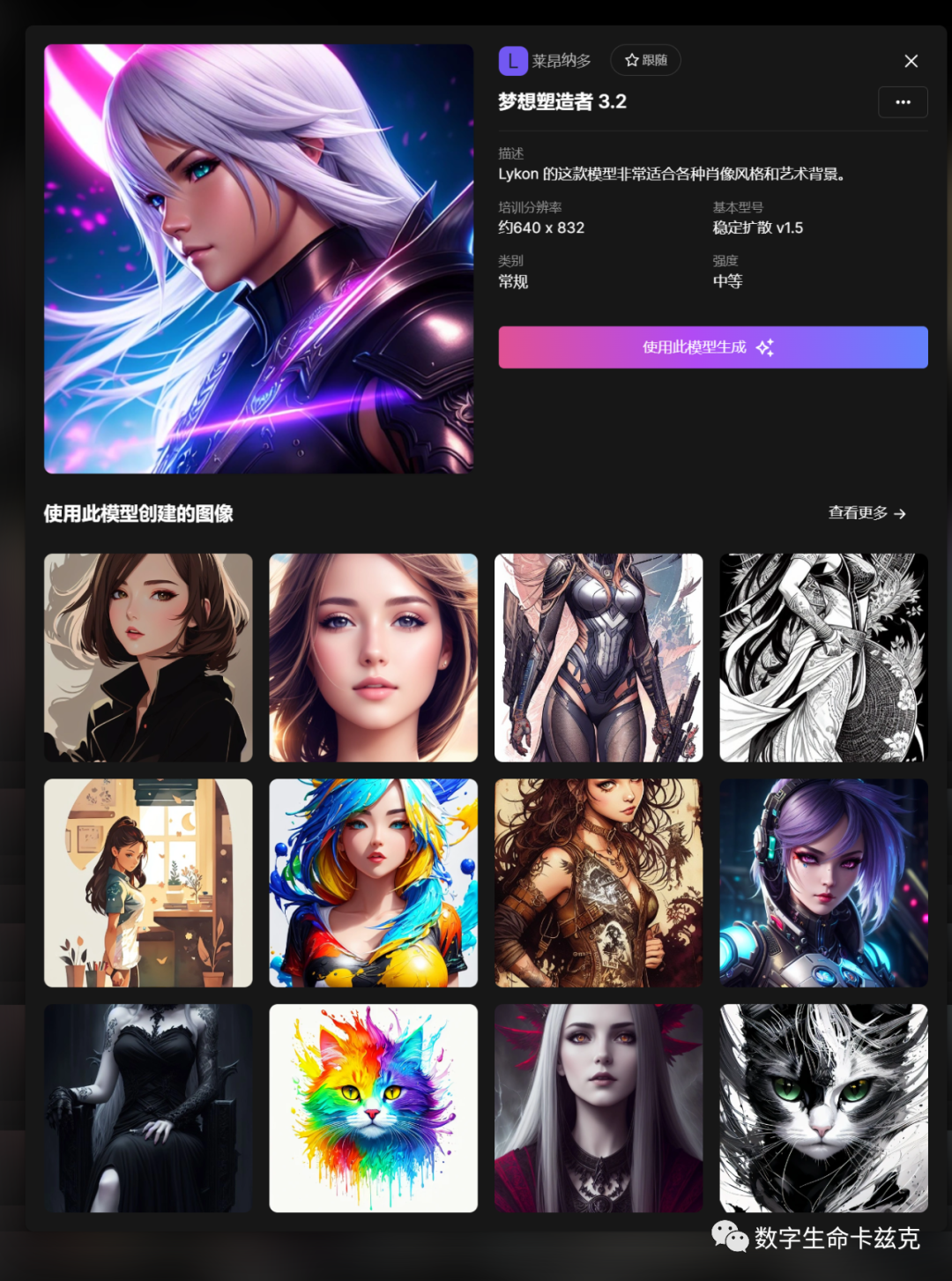Open the black-and-white ink dancer illustration
This screenshot has height=1281, width=952.
tap(823, 658)
